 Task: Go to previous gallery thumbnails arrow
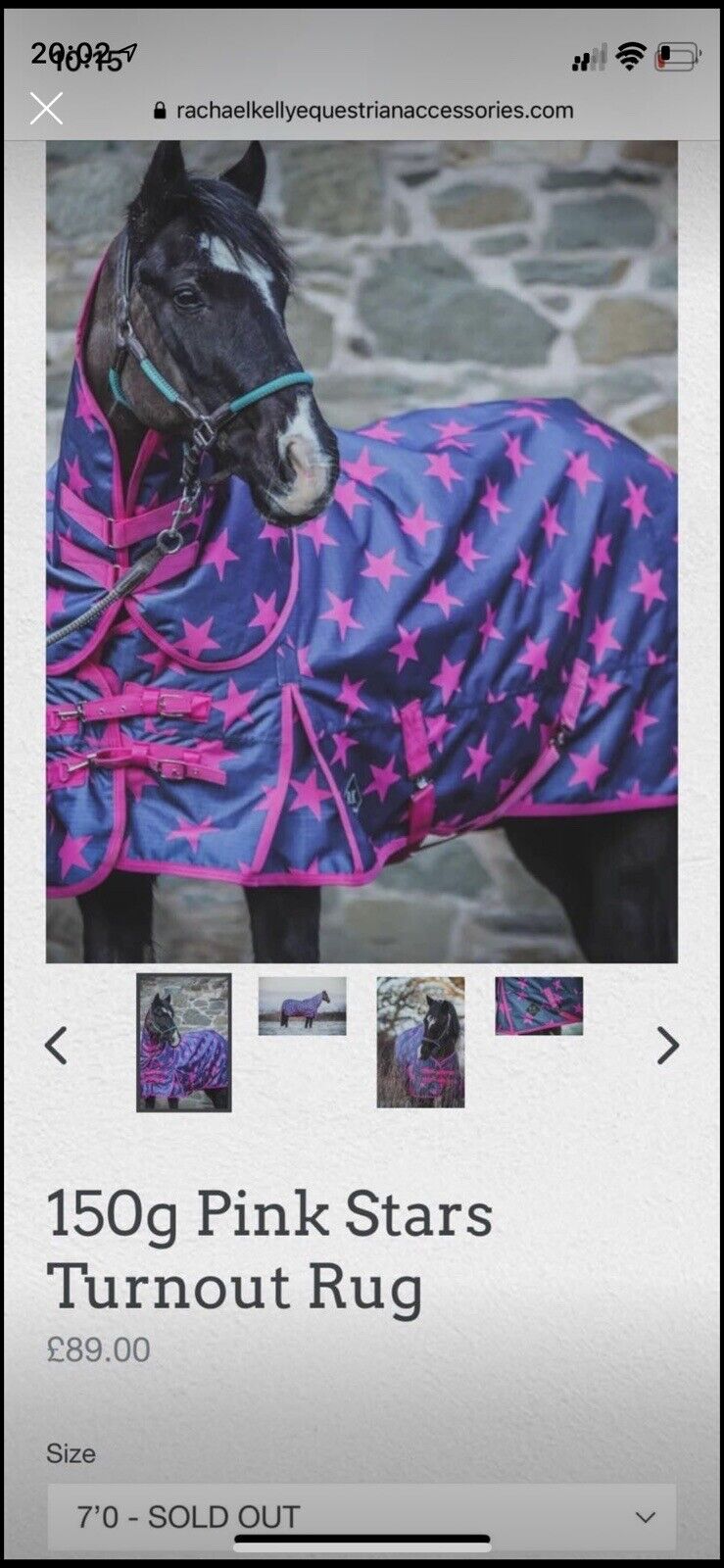click(x=57, y=1046)
